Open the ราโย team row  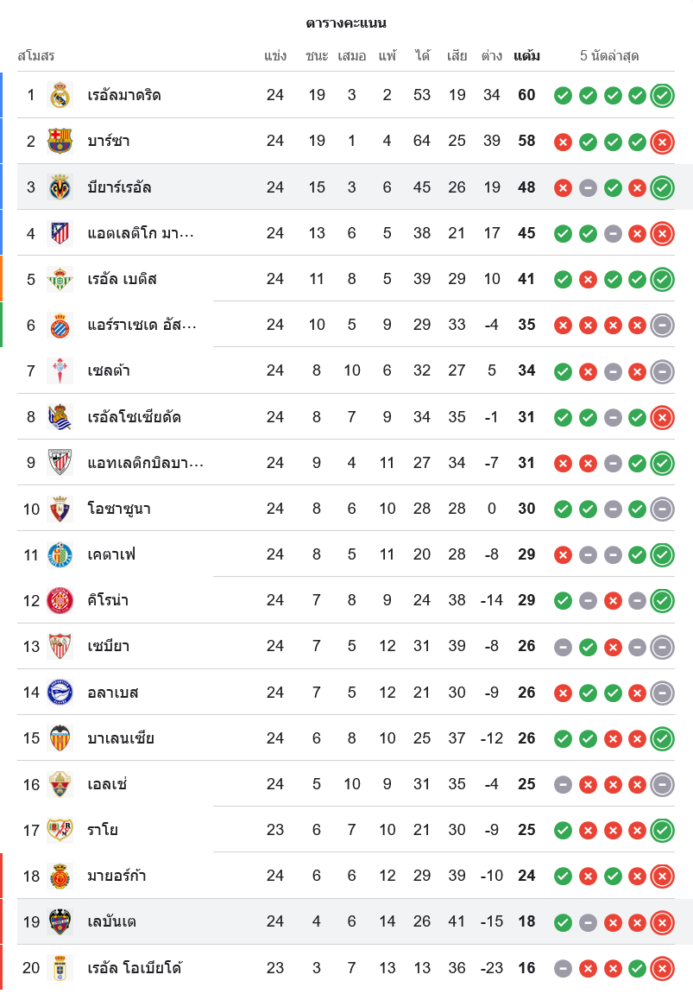click(103, 830)
